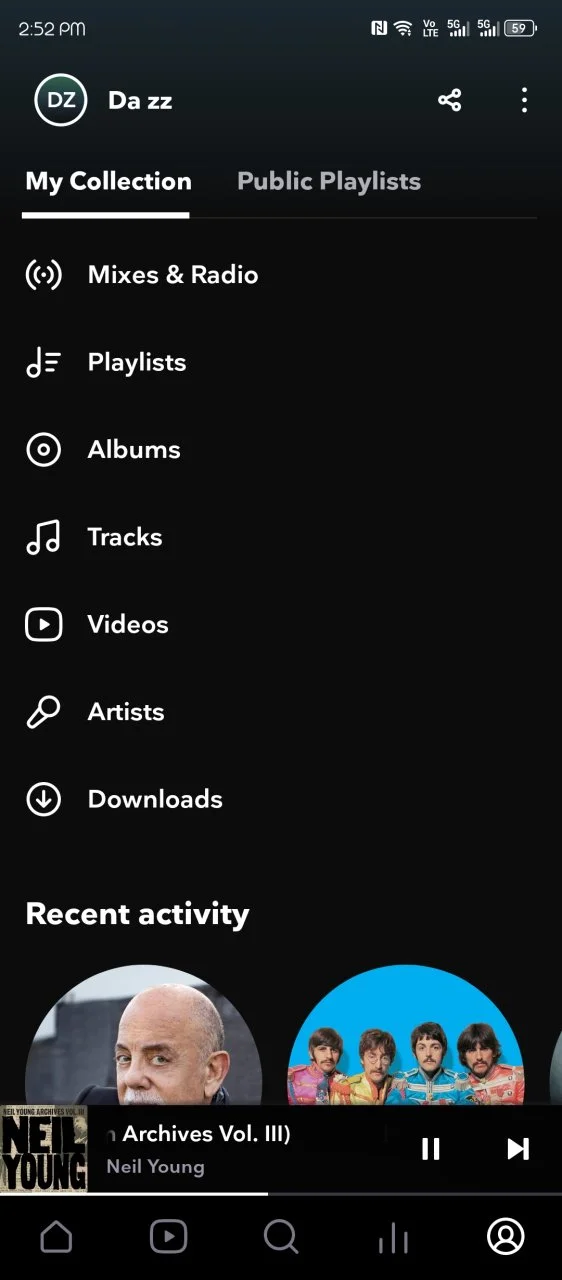Open Mixes & Radio
This screenshot has height=1280, width=562.
[x=281, y=275]
